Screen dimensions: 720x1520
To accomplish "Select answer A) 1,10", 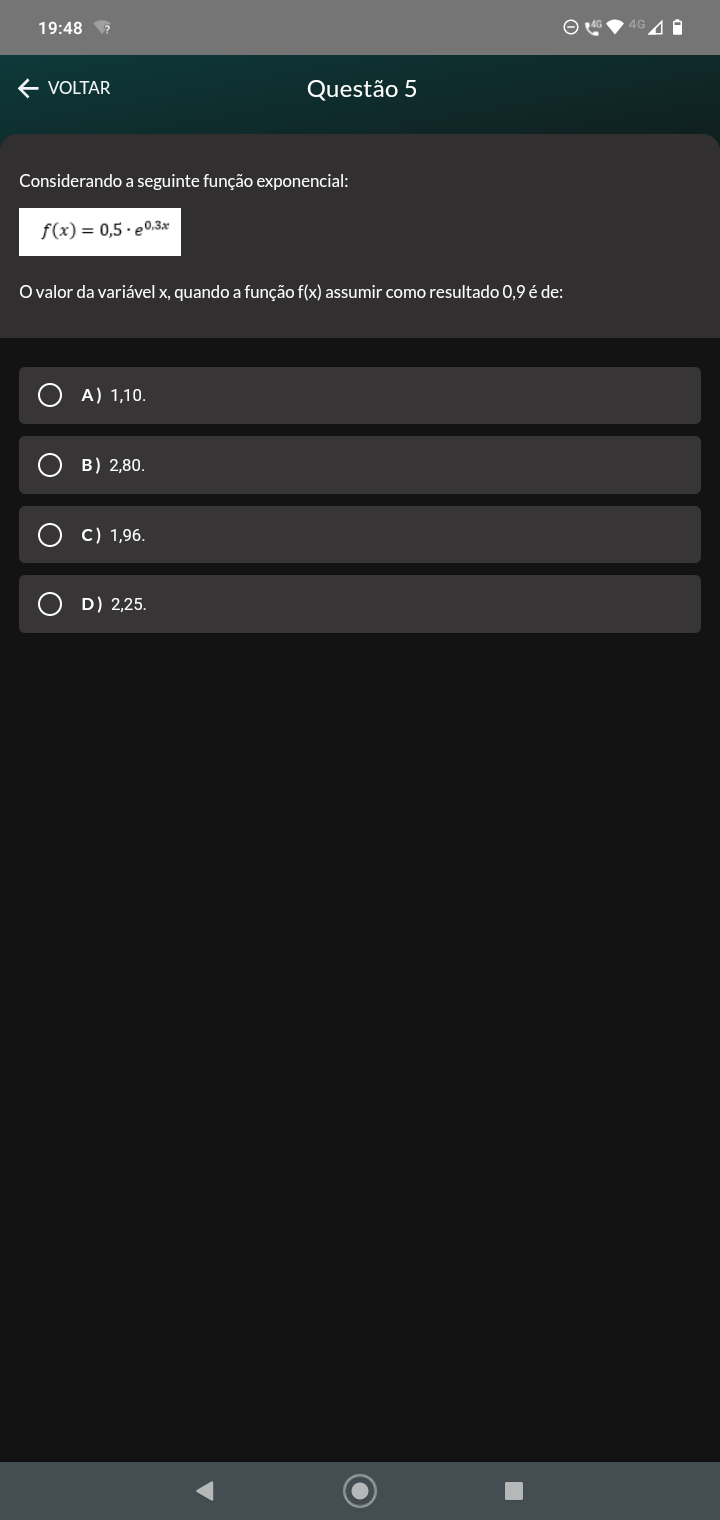I will (360, 395).
